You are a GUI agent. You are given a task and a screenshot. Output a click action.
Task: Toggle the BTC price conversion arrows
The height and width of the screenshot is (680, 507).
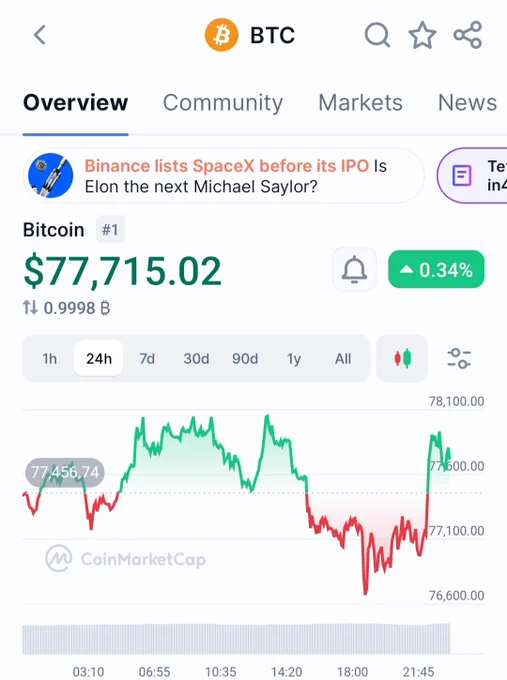click(x=30, y=308)
